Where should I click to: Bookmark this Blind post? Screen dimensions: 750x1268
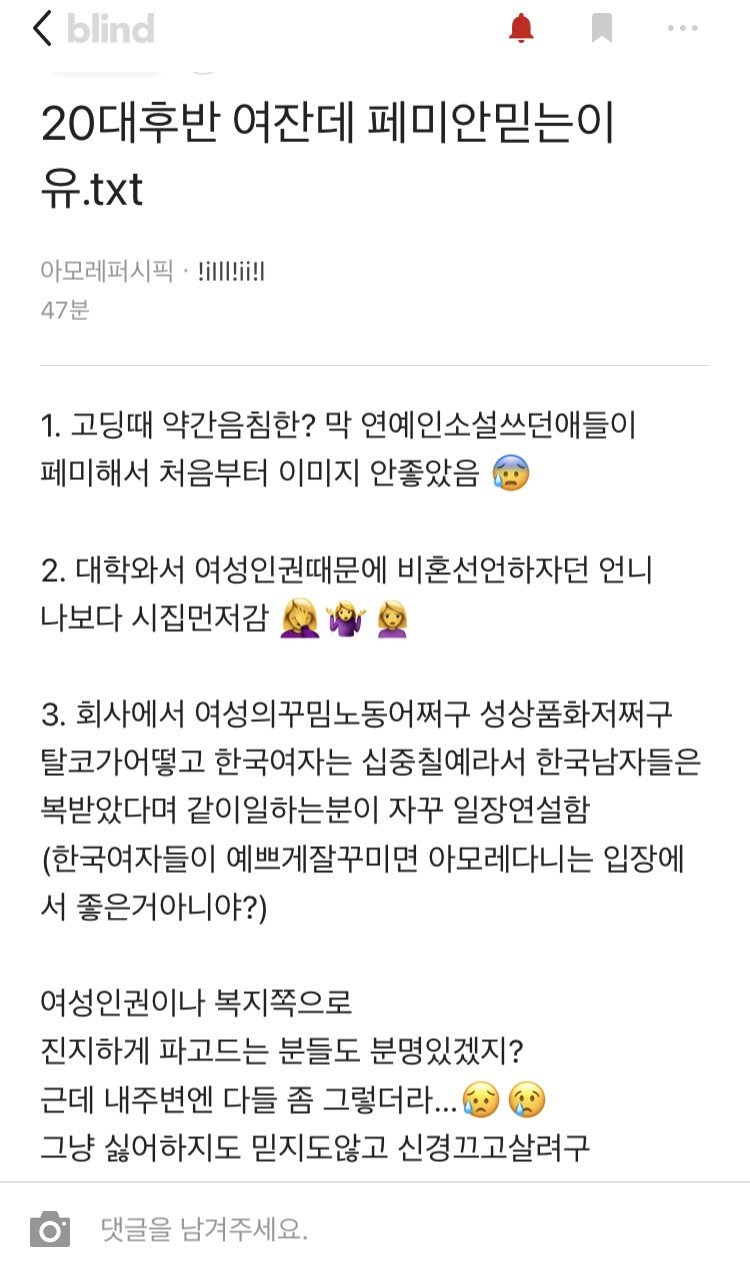601,29
